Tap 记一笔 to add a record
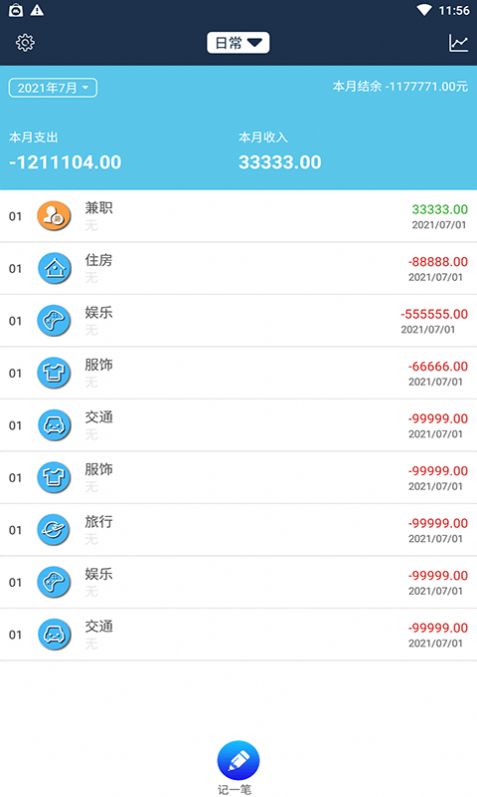The width and height of the screenshot is (477, 797). [x=238, y=768]
